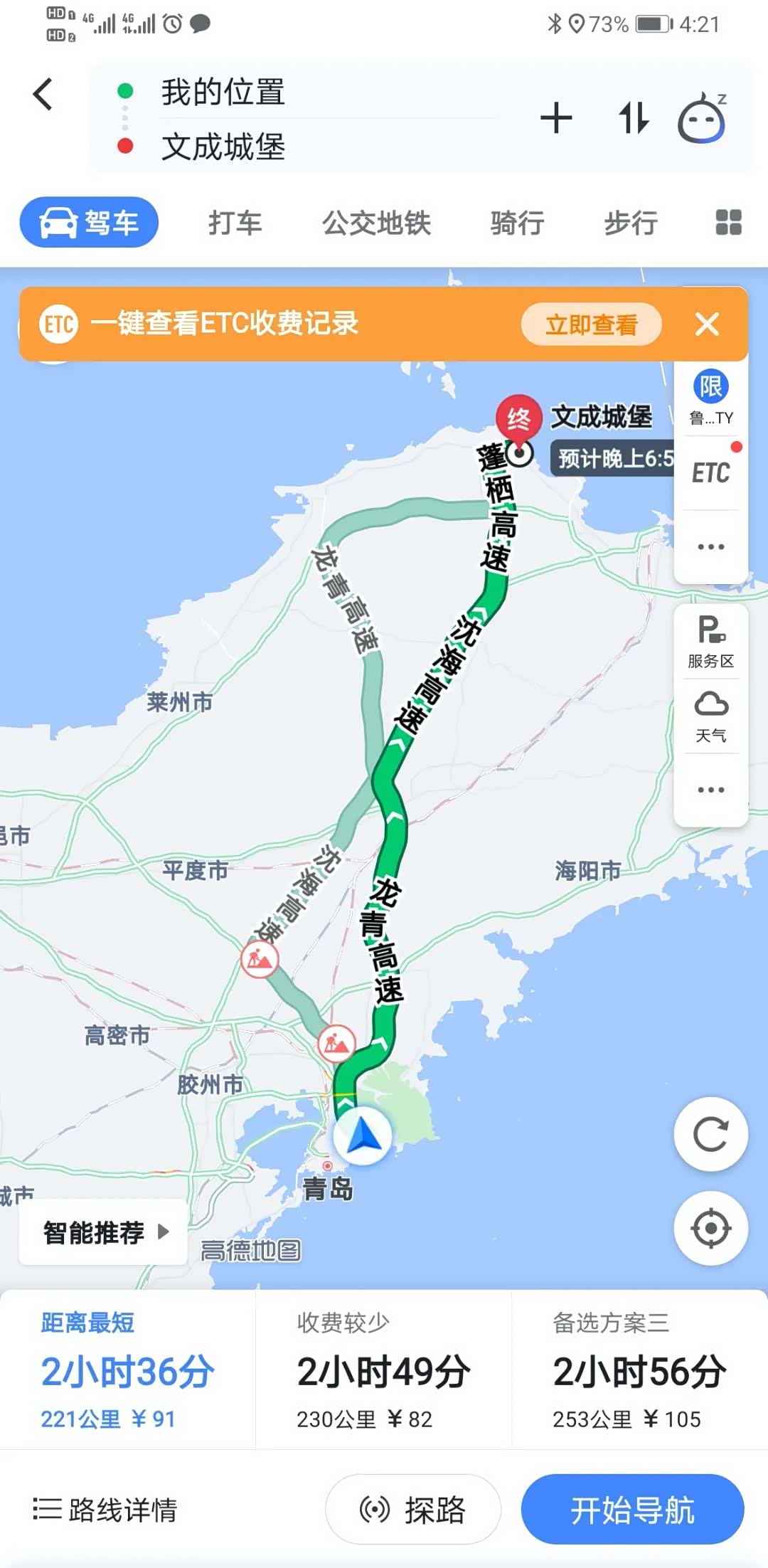Open more travel modes grid icon

[728, 222]
